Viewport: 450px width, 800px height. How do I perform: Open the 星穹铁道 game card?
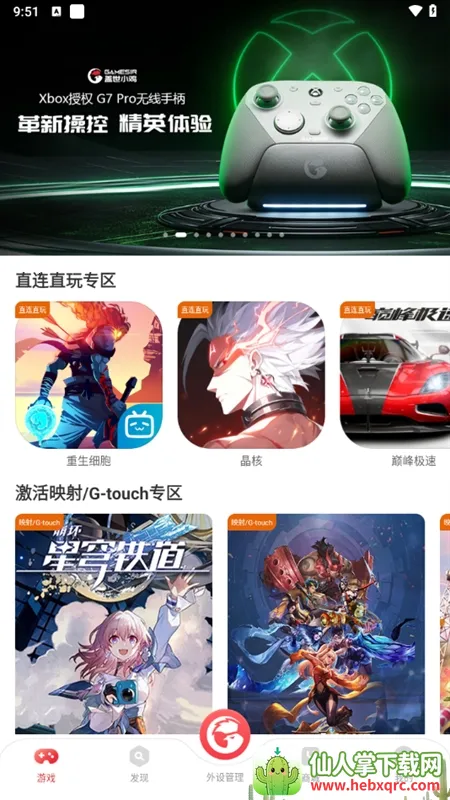114,623
